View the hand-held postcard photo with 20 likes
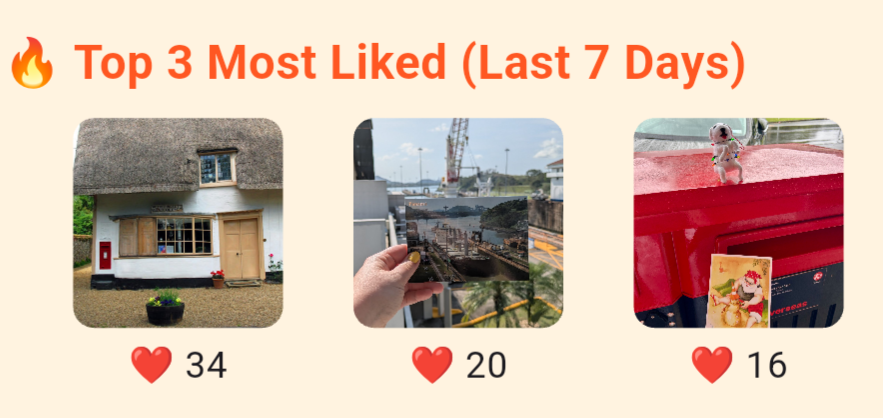Viewport: 883px width, 418px height. (x=458, y=223)
